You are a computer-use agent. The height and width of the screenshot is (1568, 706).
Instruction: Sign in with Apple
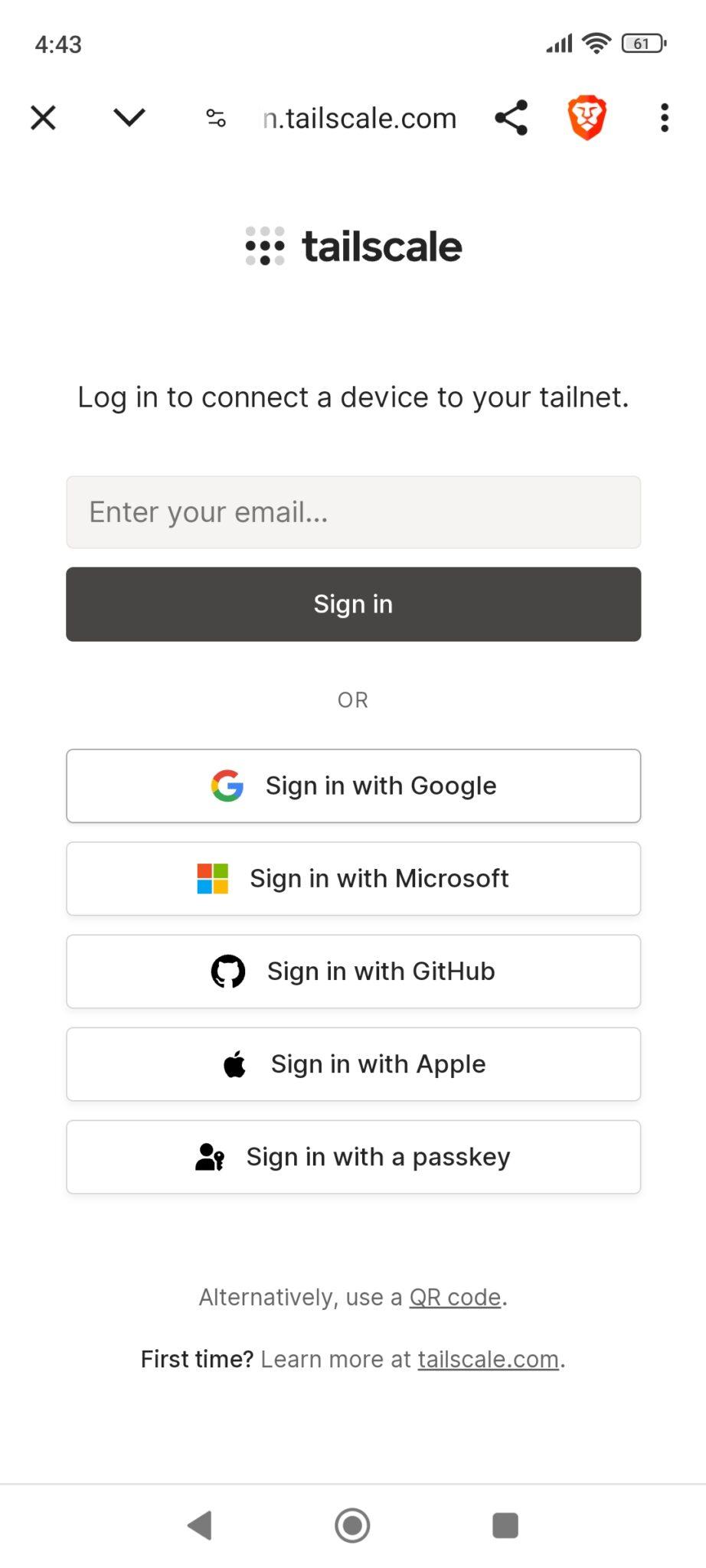point(353,1064)
